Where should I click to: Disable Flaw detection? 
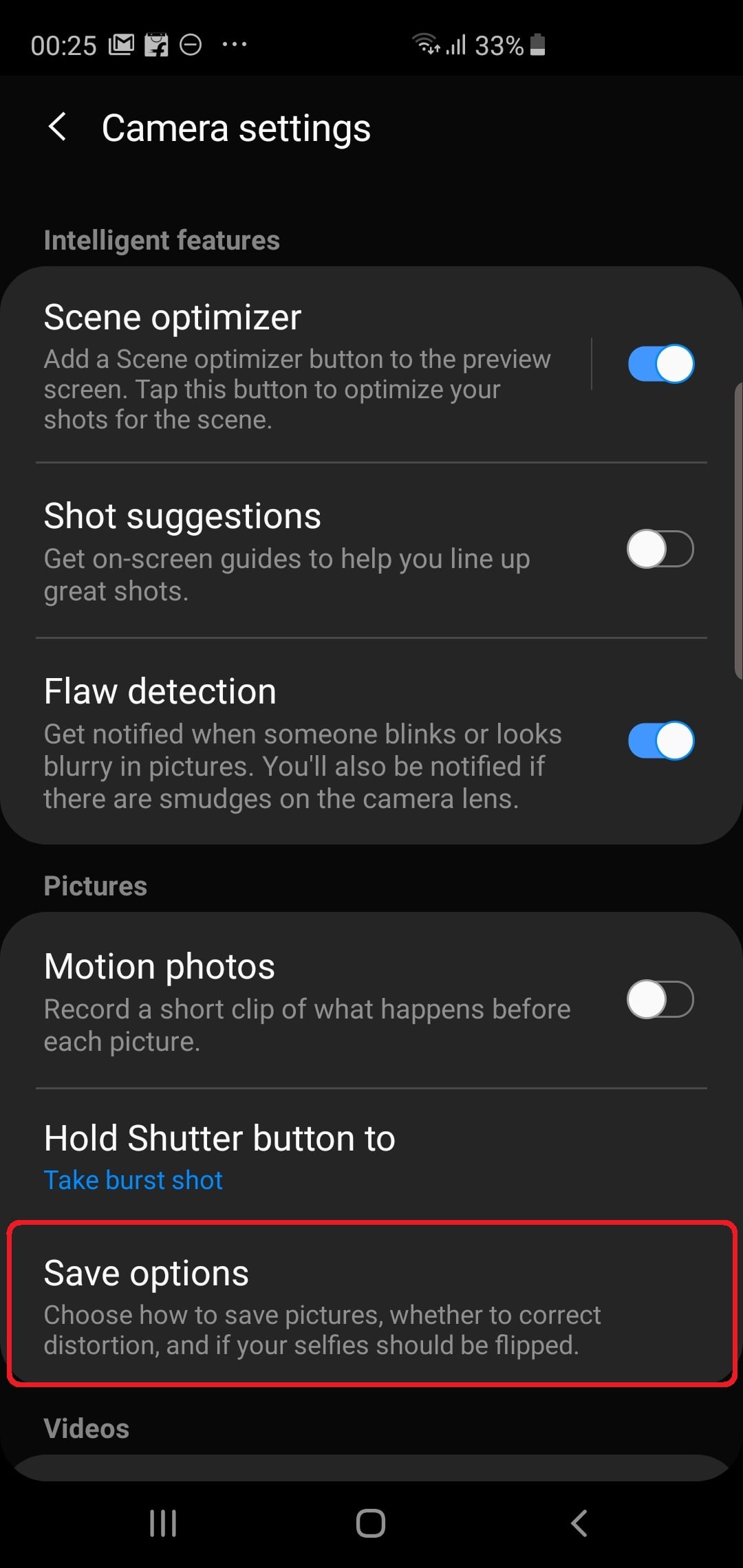point(660,741)
